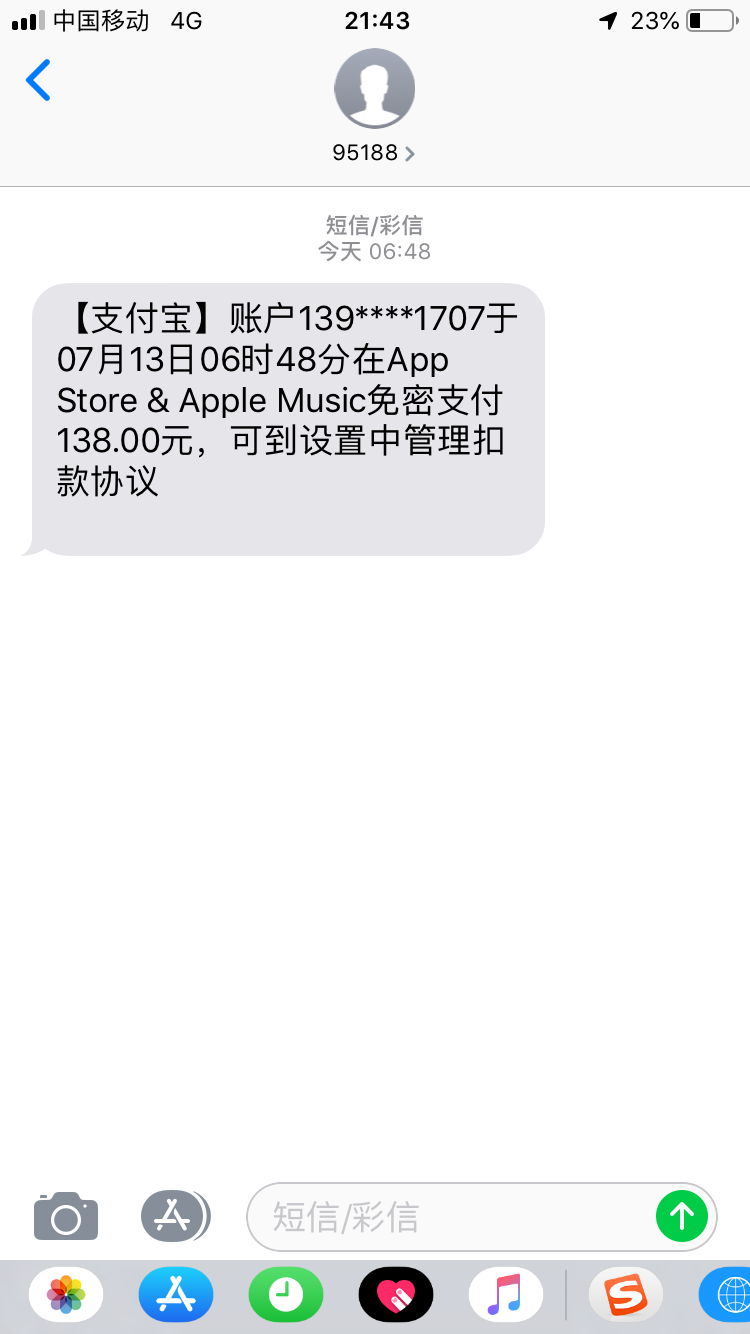Image resolution: width=750 pixels, height=1334 pixels.
Task: Open the Music app in the drawer
Action: (506, 1295)
